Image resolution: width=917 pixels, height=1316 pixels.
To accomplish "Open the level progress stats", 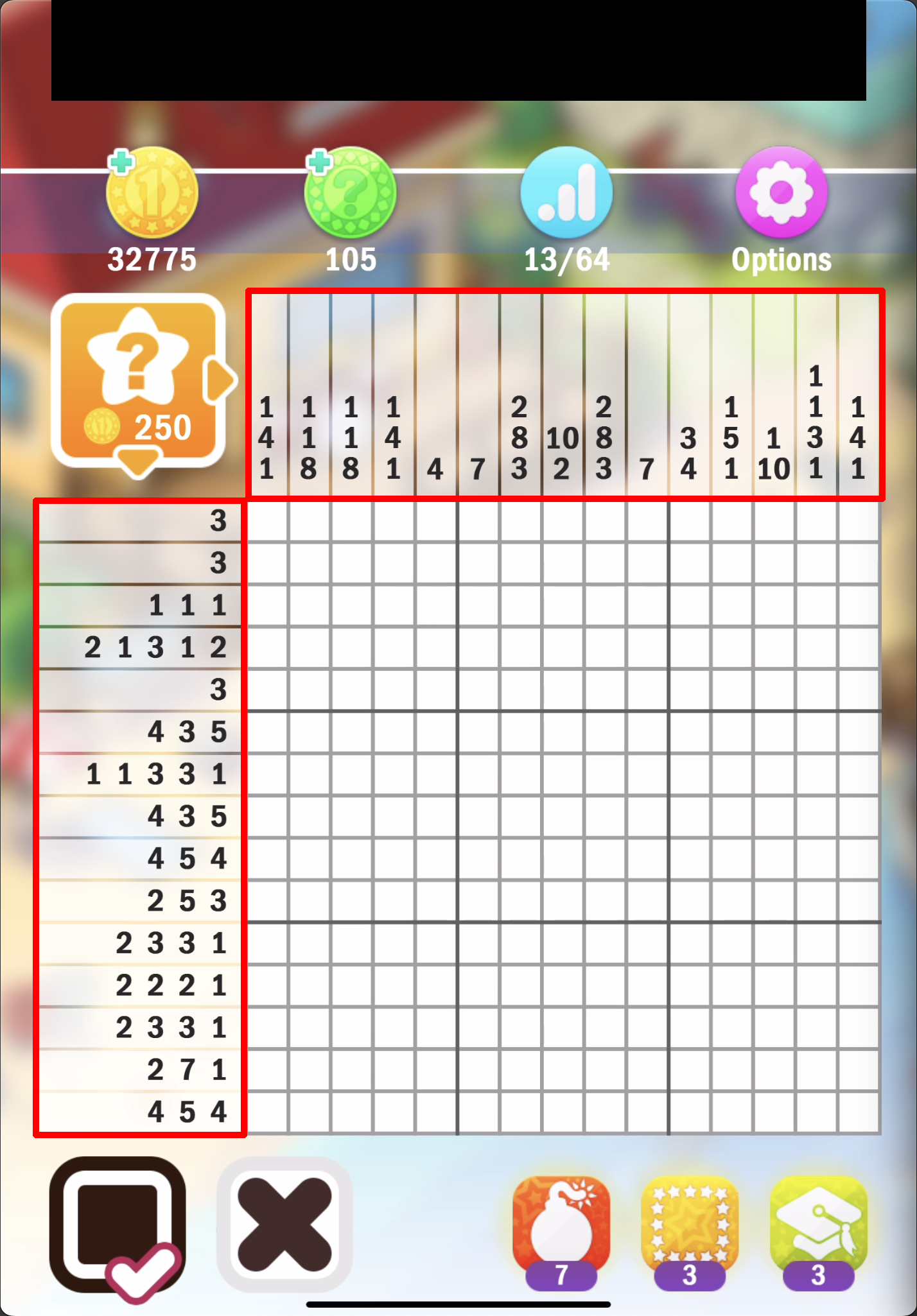I will coord(566,193).
